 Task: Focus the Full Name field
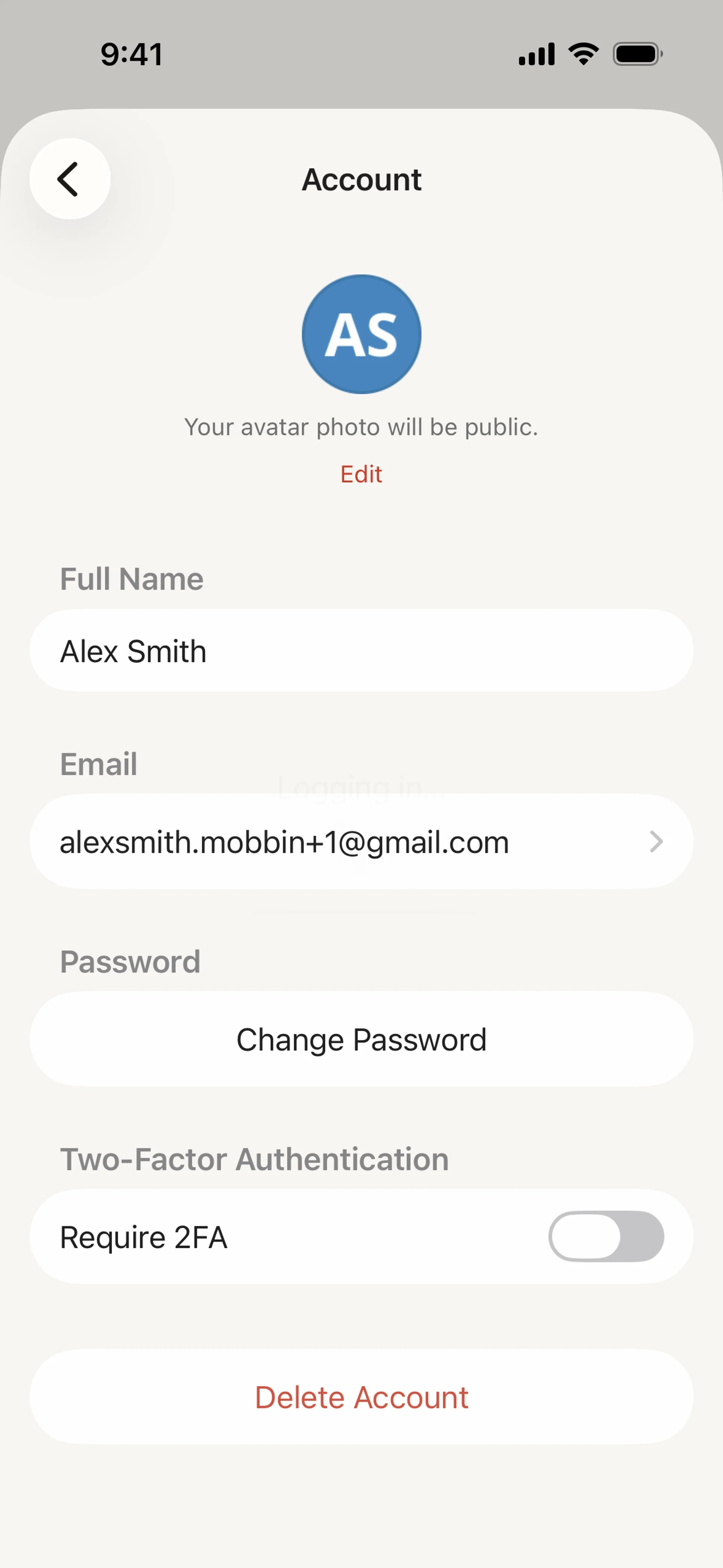[x=361, y=651]
